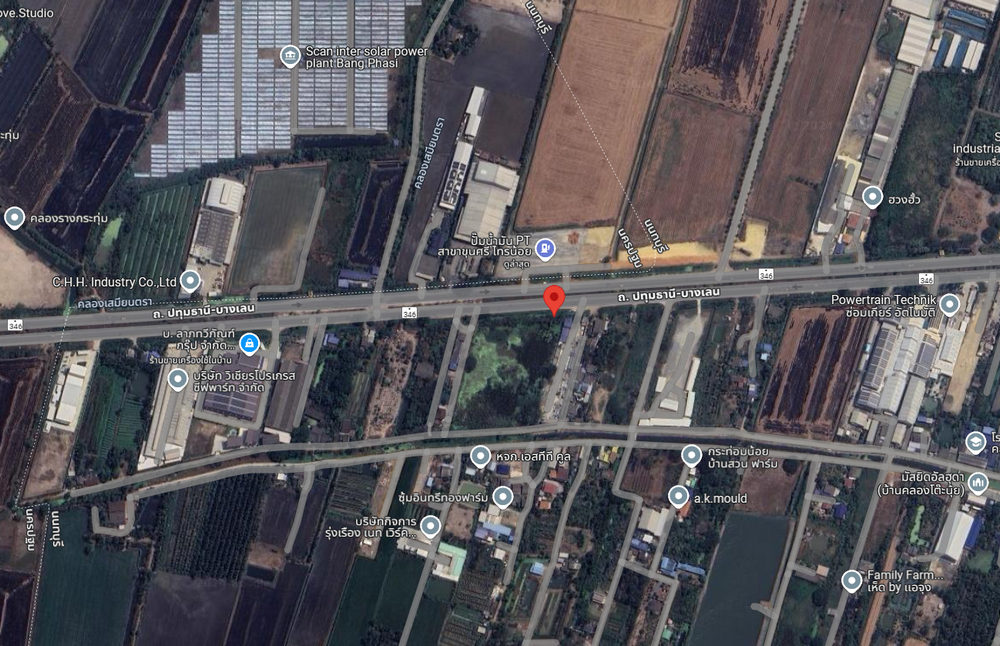Tap the บริษัทกิจการรุ่งเรือง เนท เวิร์ค pin
The image size is (1000, 646).
(431, 526)
